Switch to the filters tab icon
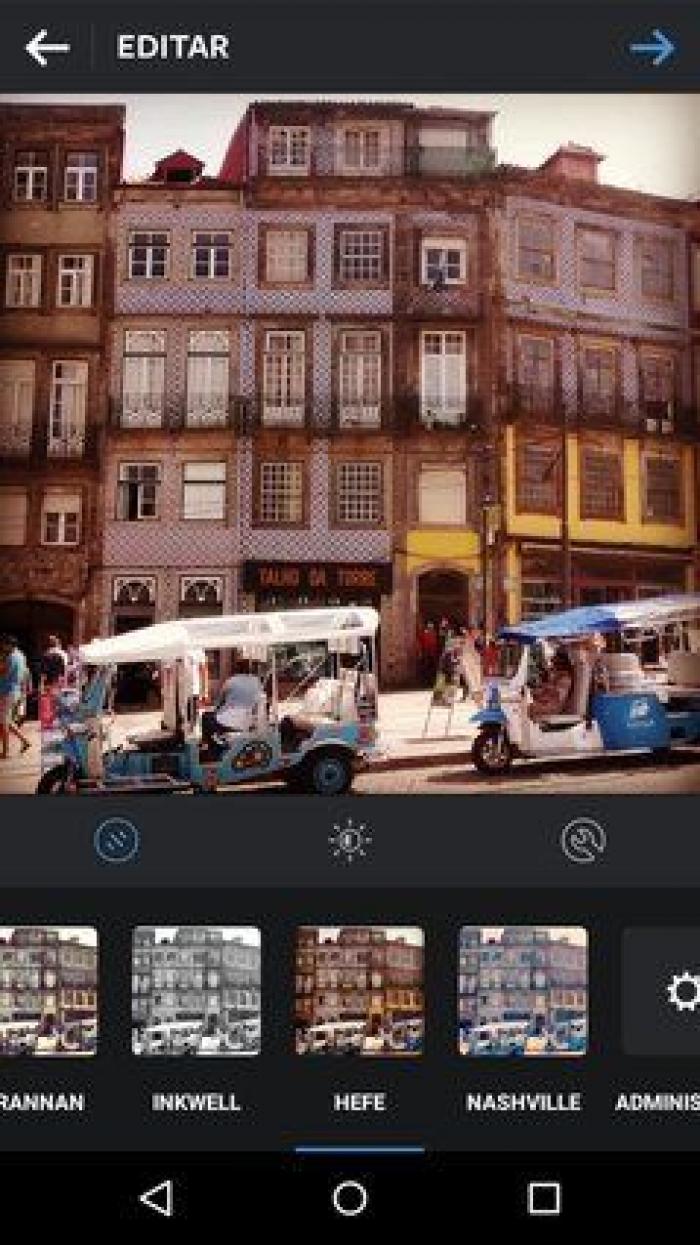The width and height of the screenshot is (700, 1245). click(x=116, y=840)
